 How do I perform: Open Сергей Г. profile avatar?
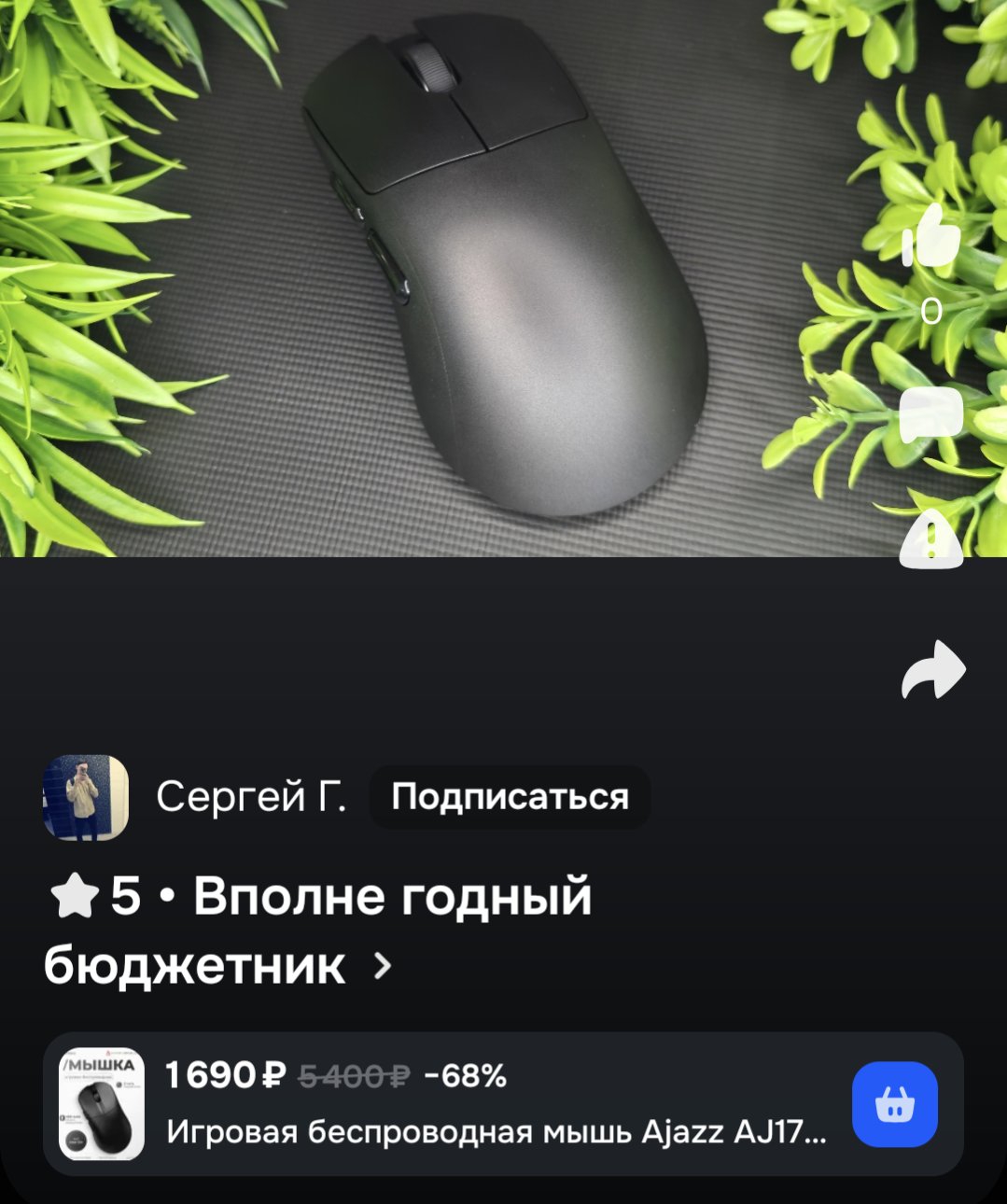click(x=86, y=797)
